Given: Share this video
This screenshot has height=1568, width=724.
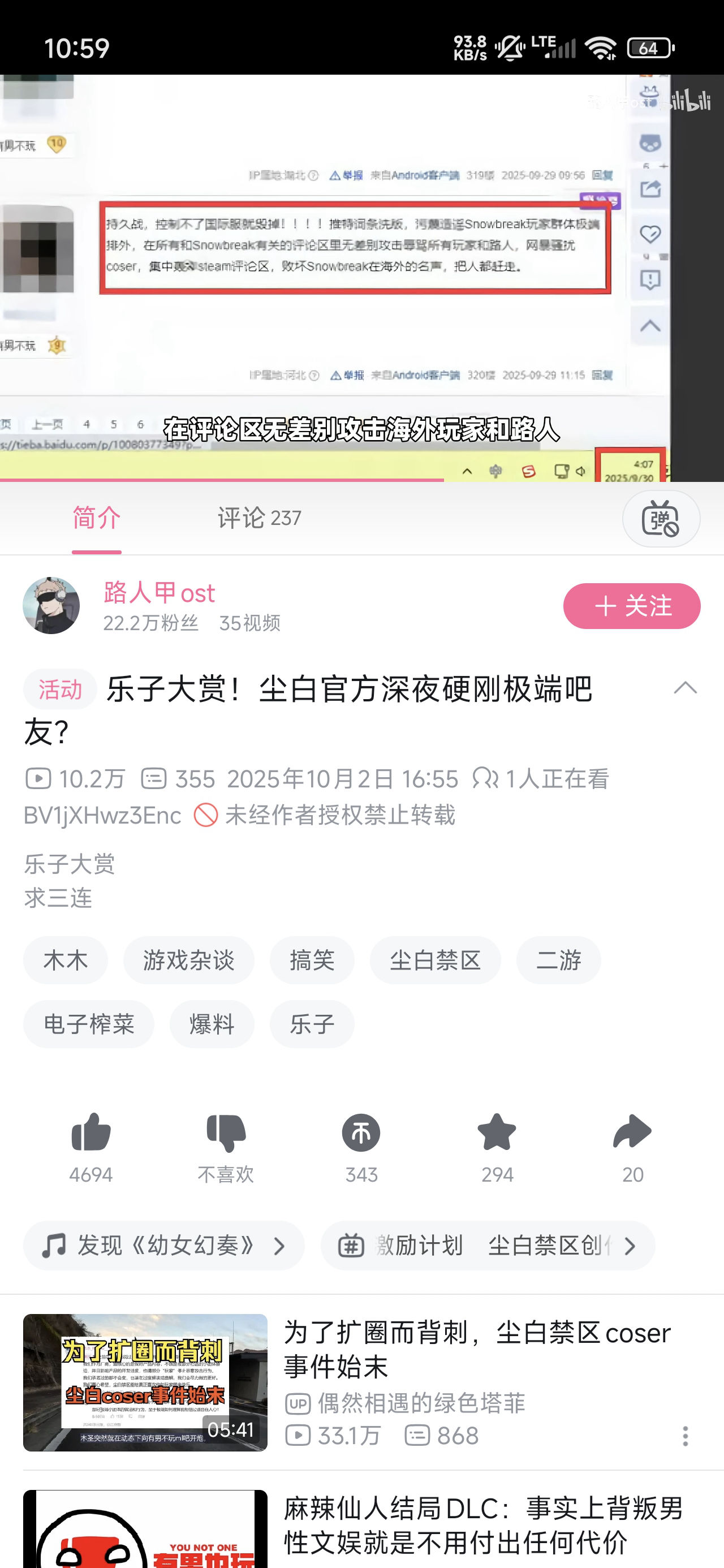Looking at the screenshot, I should pos(632,1134).
